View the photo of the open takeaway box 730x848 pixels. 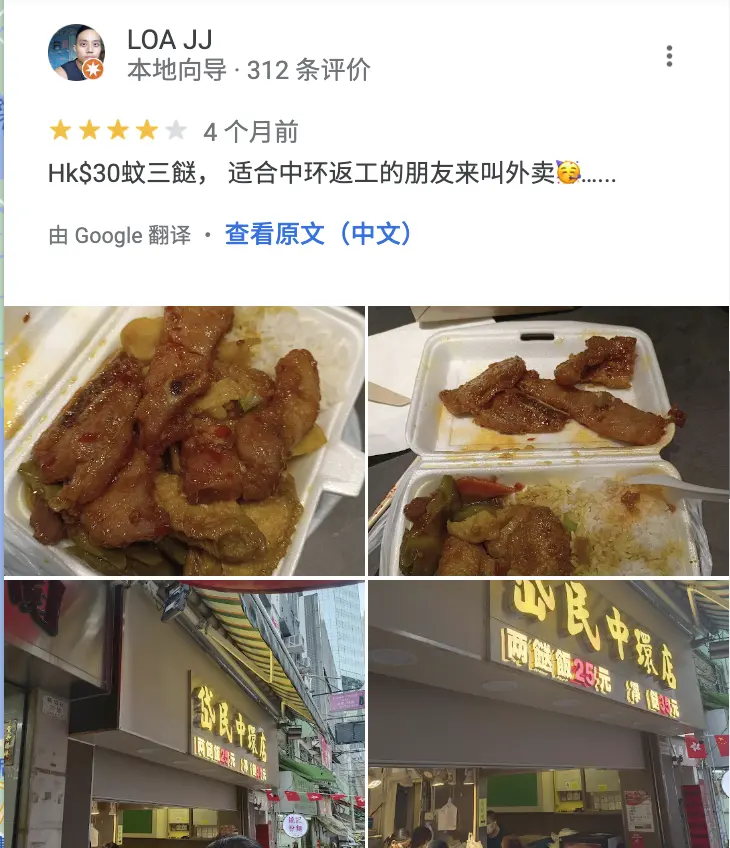click(548, 440)
